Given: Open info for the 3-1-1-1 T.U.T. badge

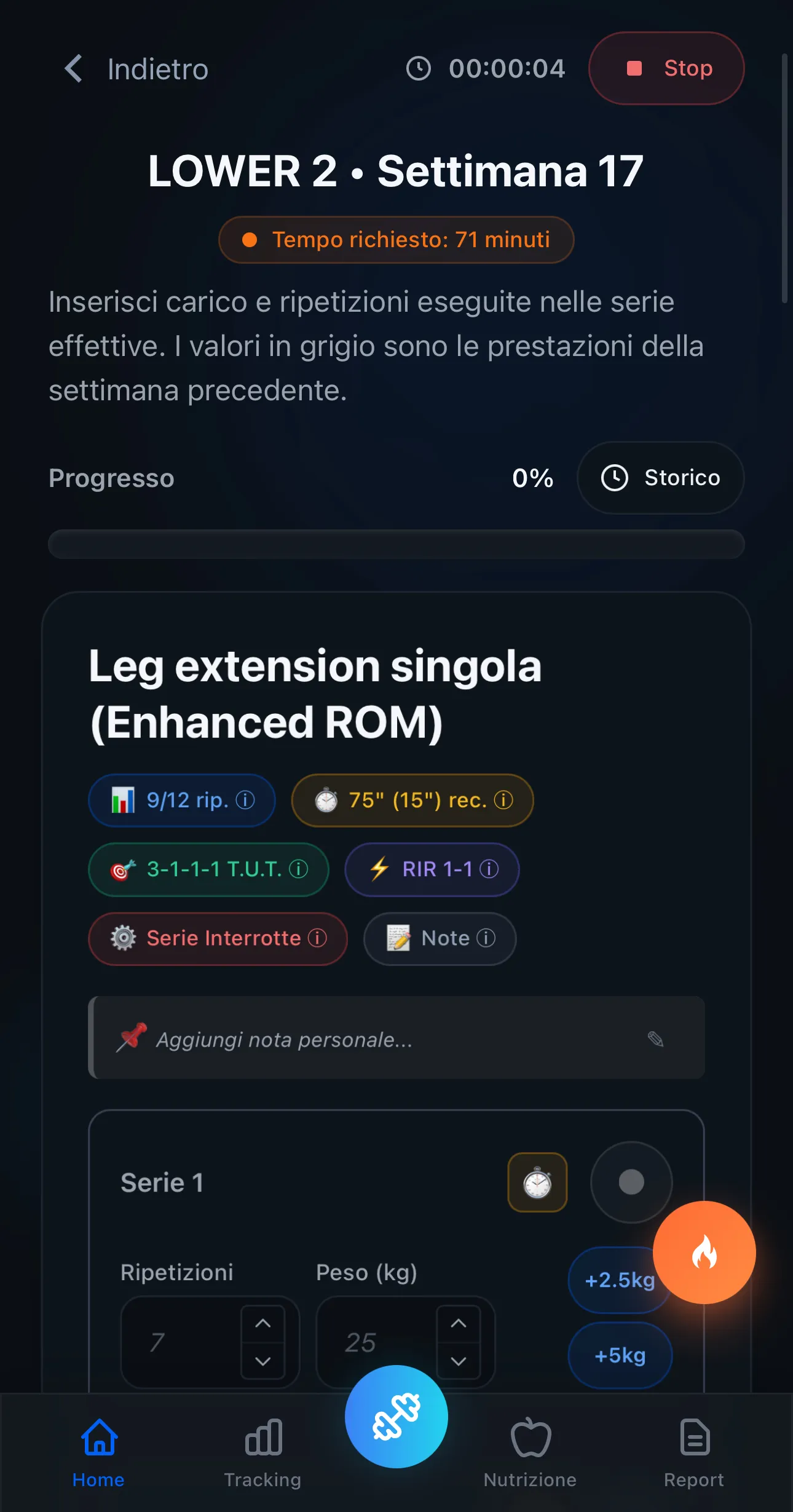Looking at the screenshot, I should [x=299, y=869].
